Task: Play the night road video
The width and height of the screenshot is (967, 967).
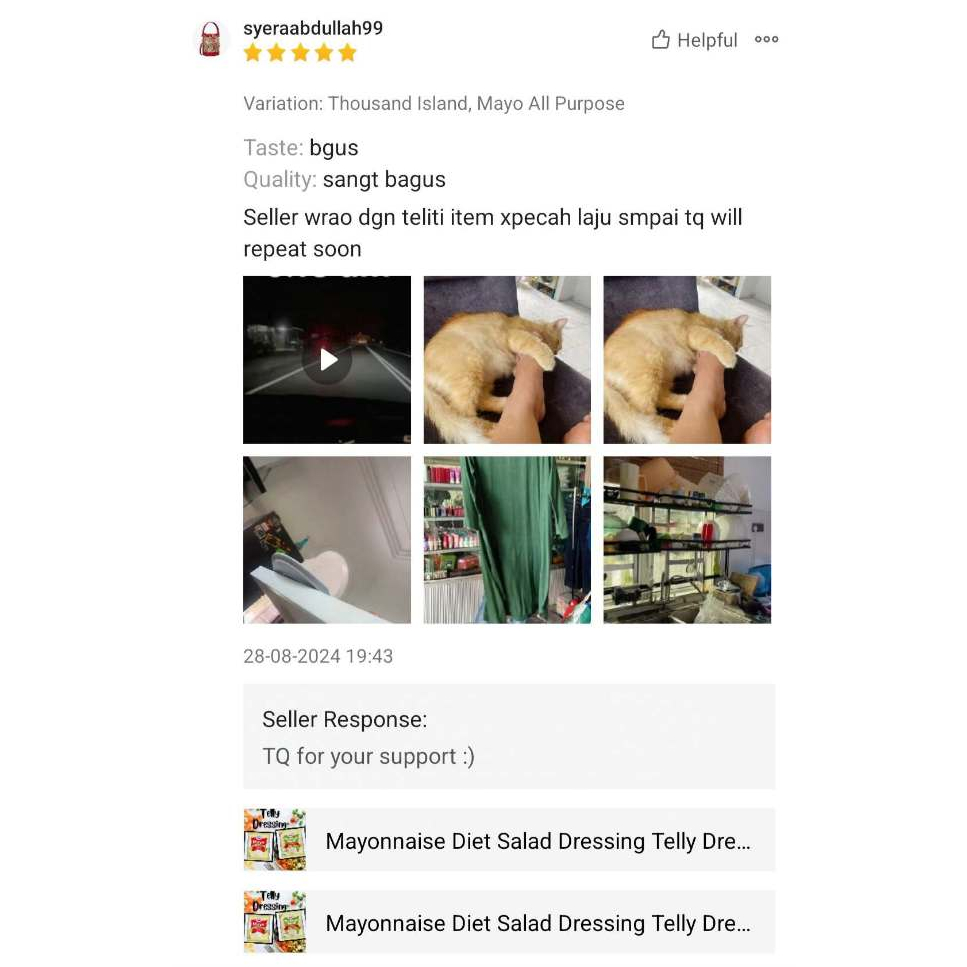Action: [x=327, y=360]
